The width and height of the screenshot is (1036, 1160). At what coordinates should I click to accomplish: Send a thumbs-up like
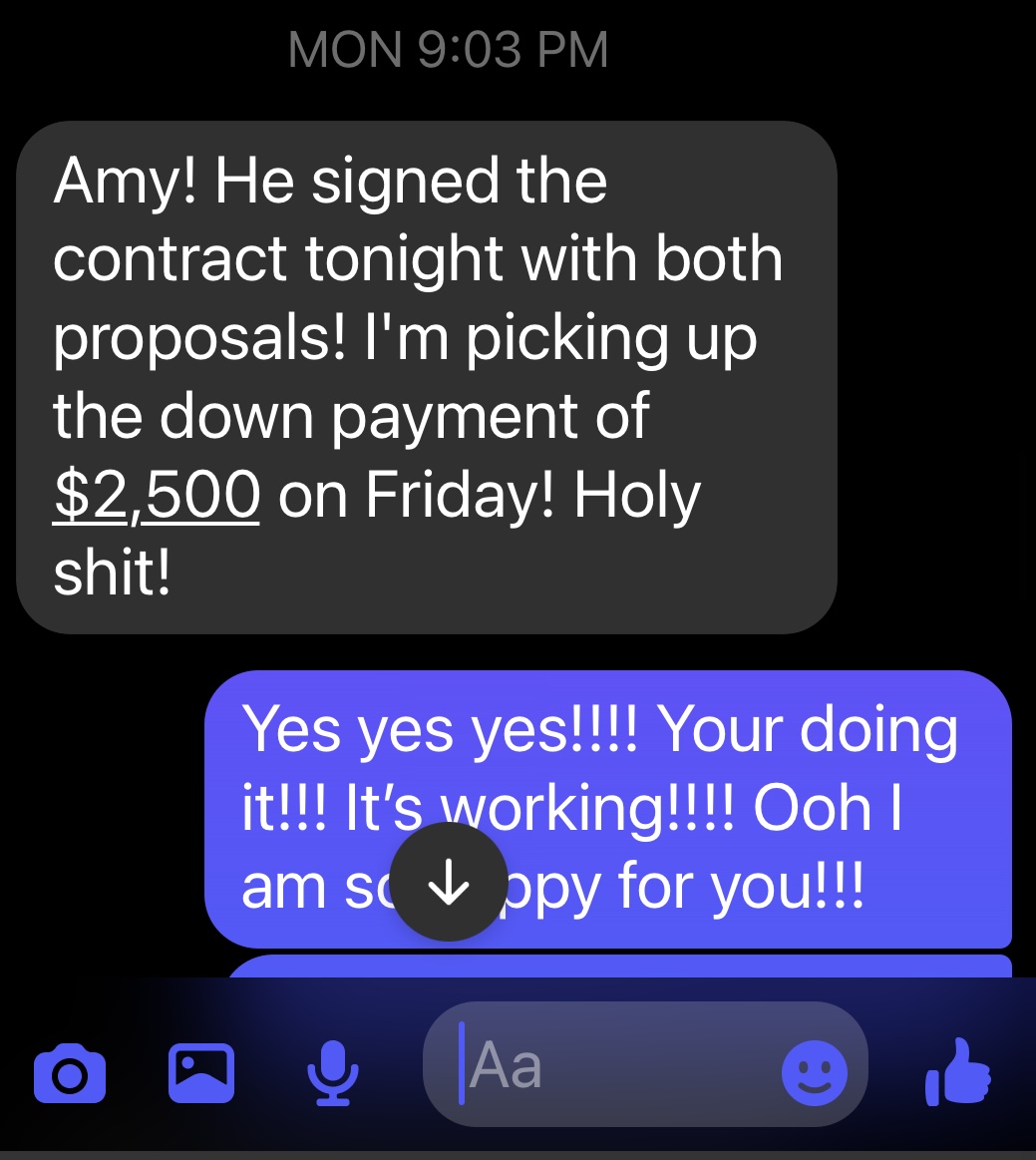tap(959, 1072)
